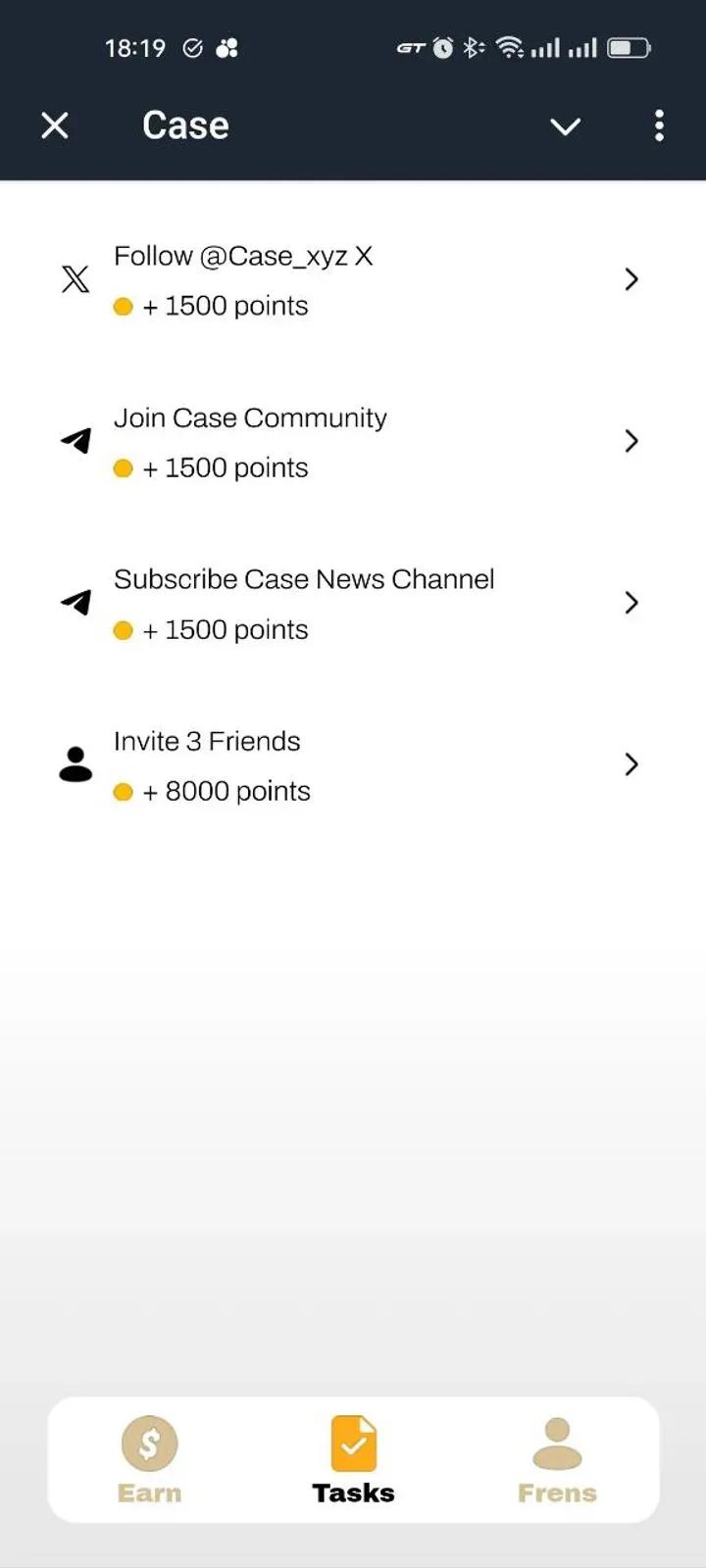The height and width of the screenshot is (1568, 706).
Task: Open the Follow @Case_xyz X task
Action: point(351,280)
